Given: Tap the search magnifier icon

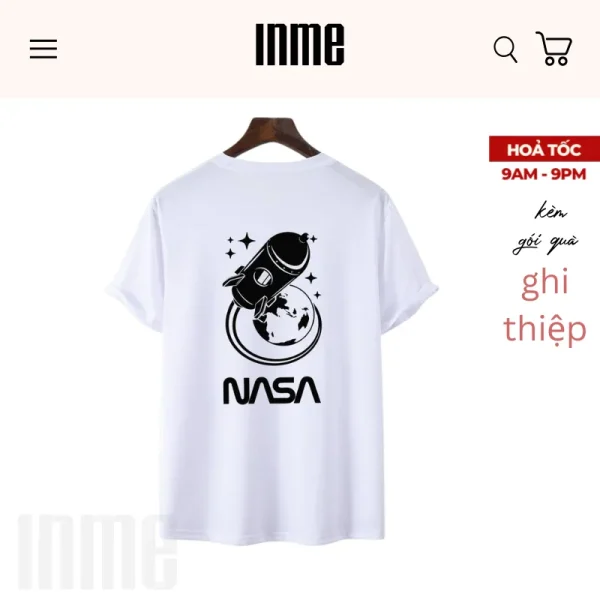Looking at the screenshot, I should (x=506, y=49).
